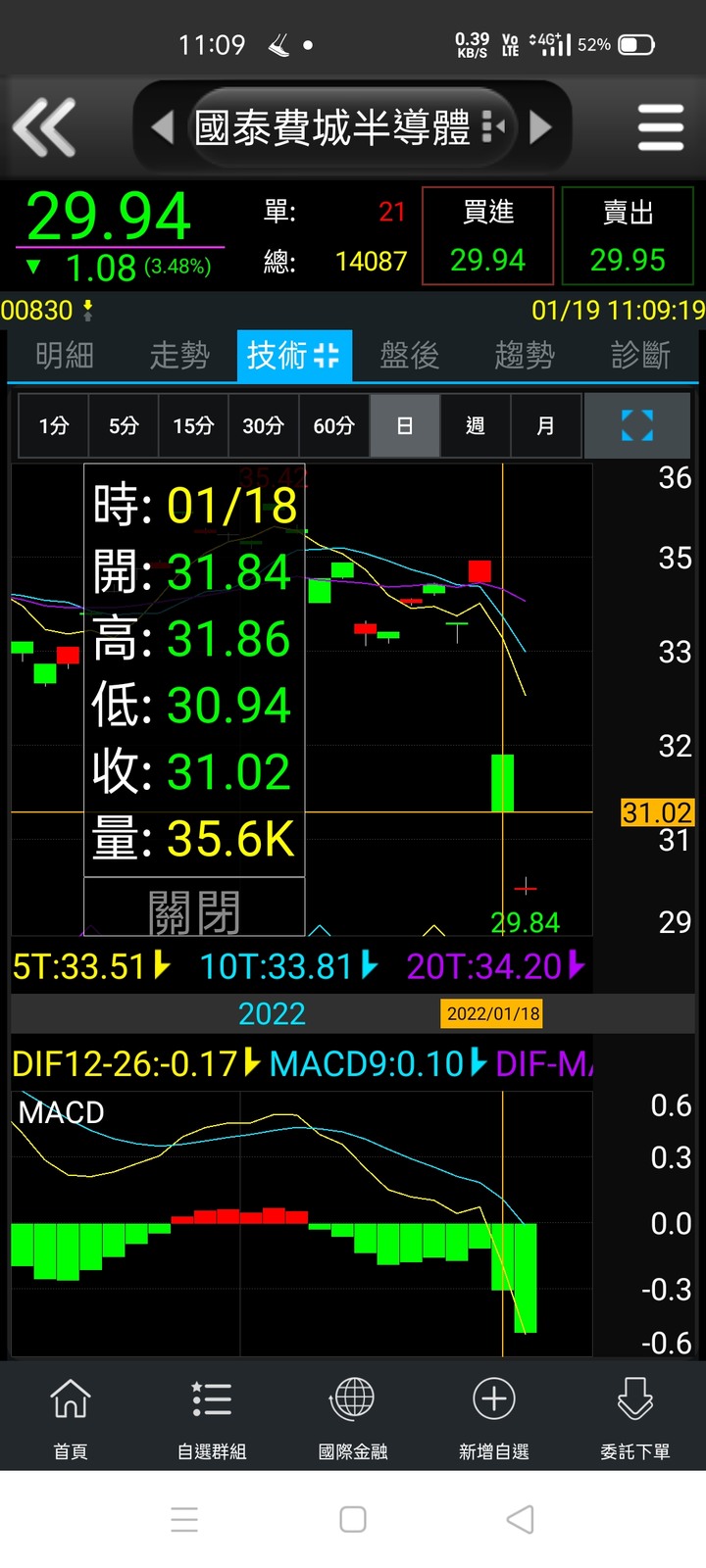The width and height of the screenshot is (706, 1568).
Task: Expand chart to fullscreen
Action: 637,425
